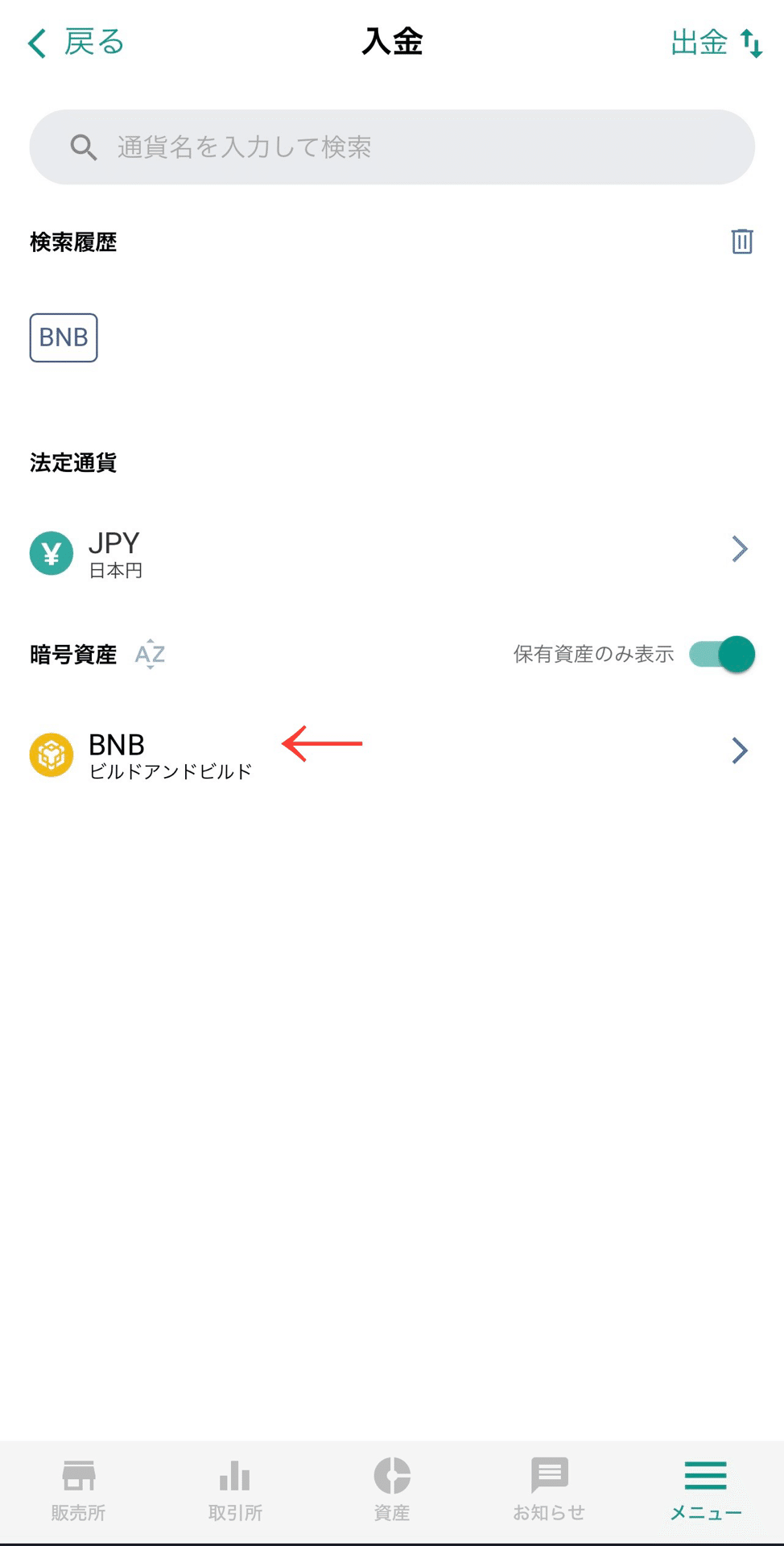This screenshot has width=784, height=1546.
Task: Switch to the 販売所 tab
Action: pos(78,1490)
